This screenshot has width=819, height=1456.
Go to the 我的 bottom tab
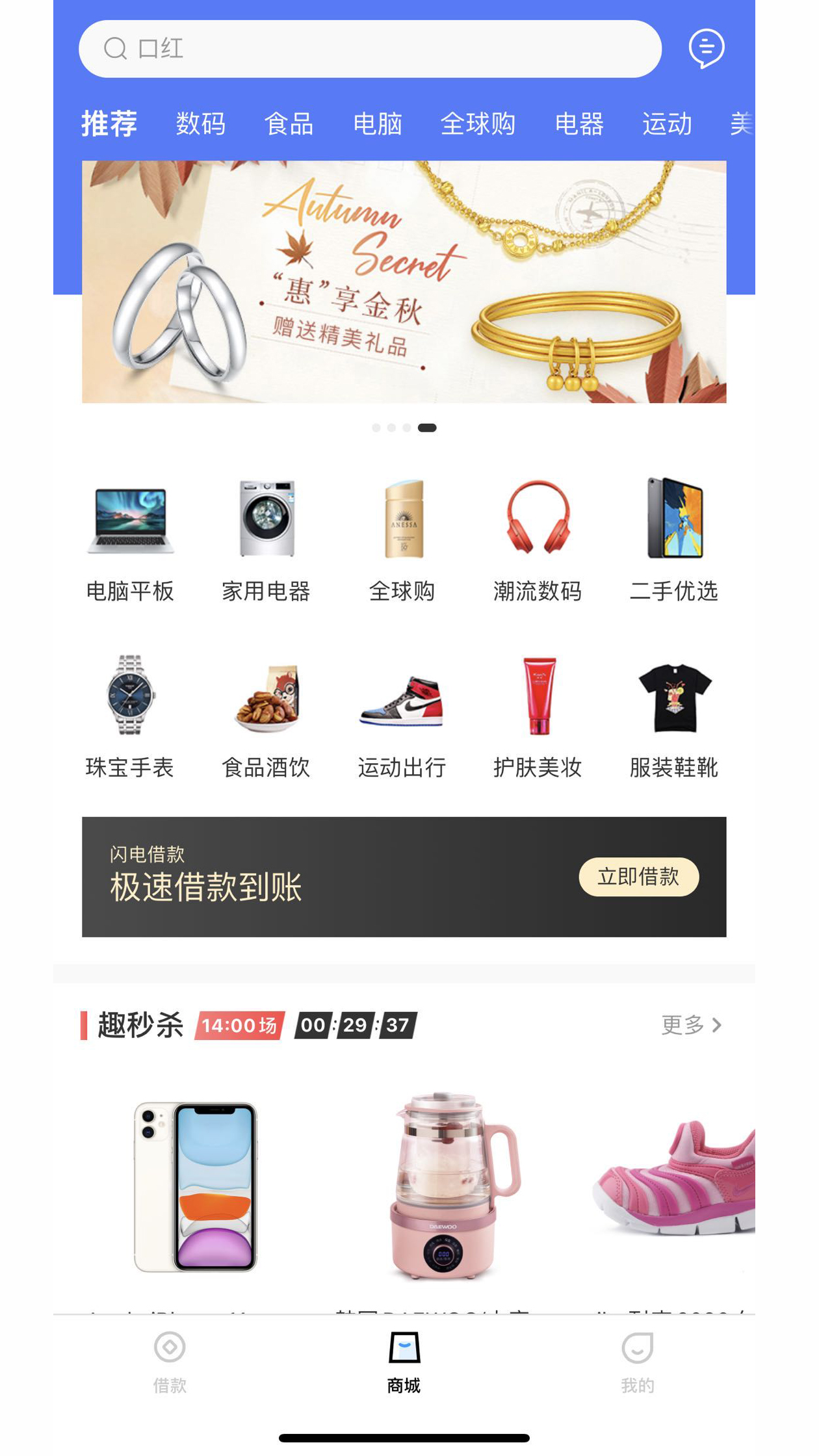[637, 1360]
